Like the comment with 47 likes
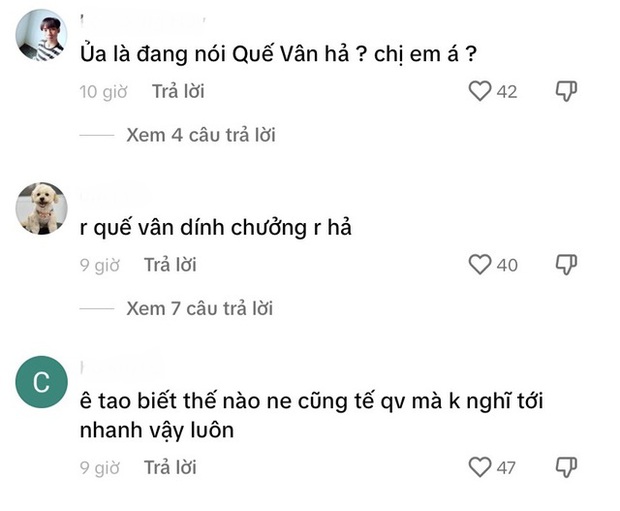 pyautogui.click(x=481, y=466)
